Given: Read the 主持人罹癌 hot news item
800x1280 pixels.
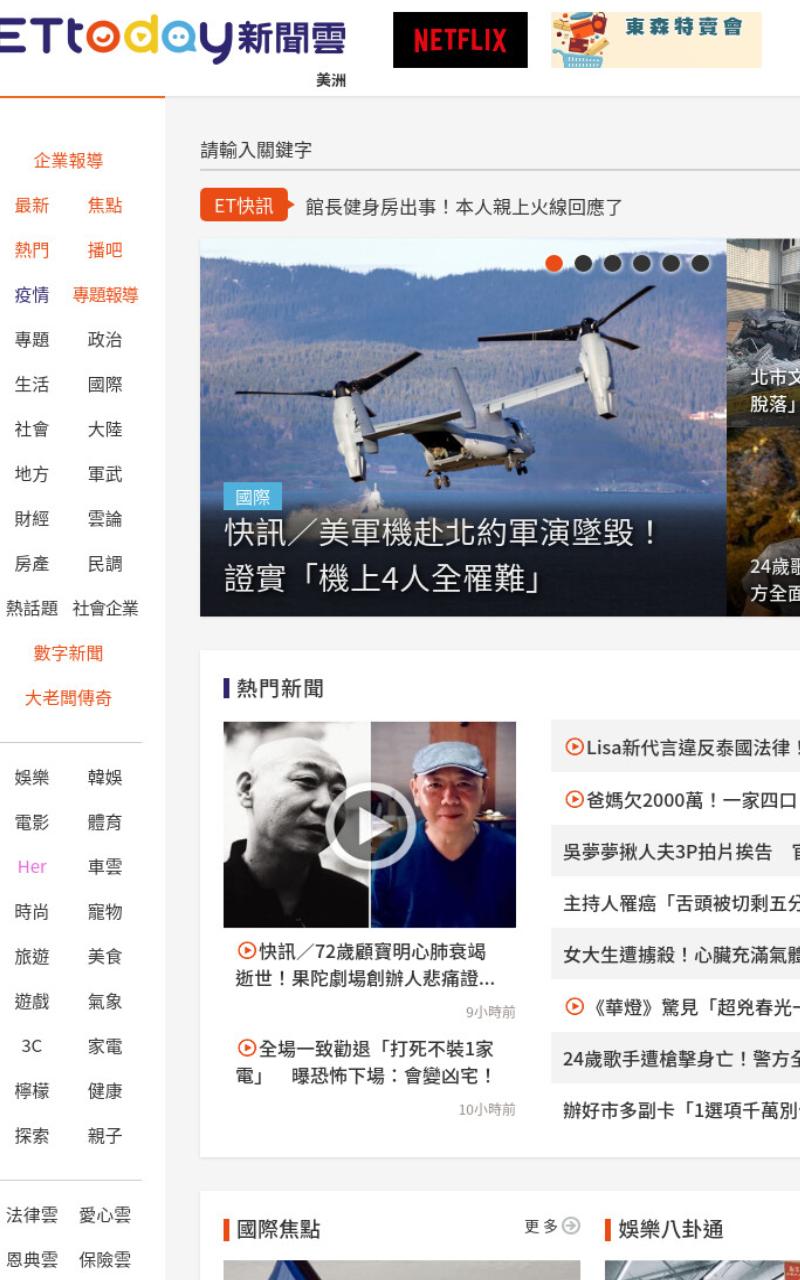Looking at the screenshot, I should (681, 903).
